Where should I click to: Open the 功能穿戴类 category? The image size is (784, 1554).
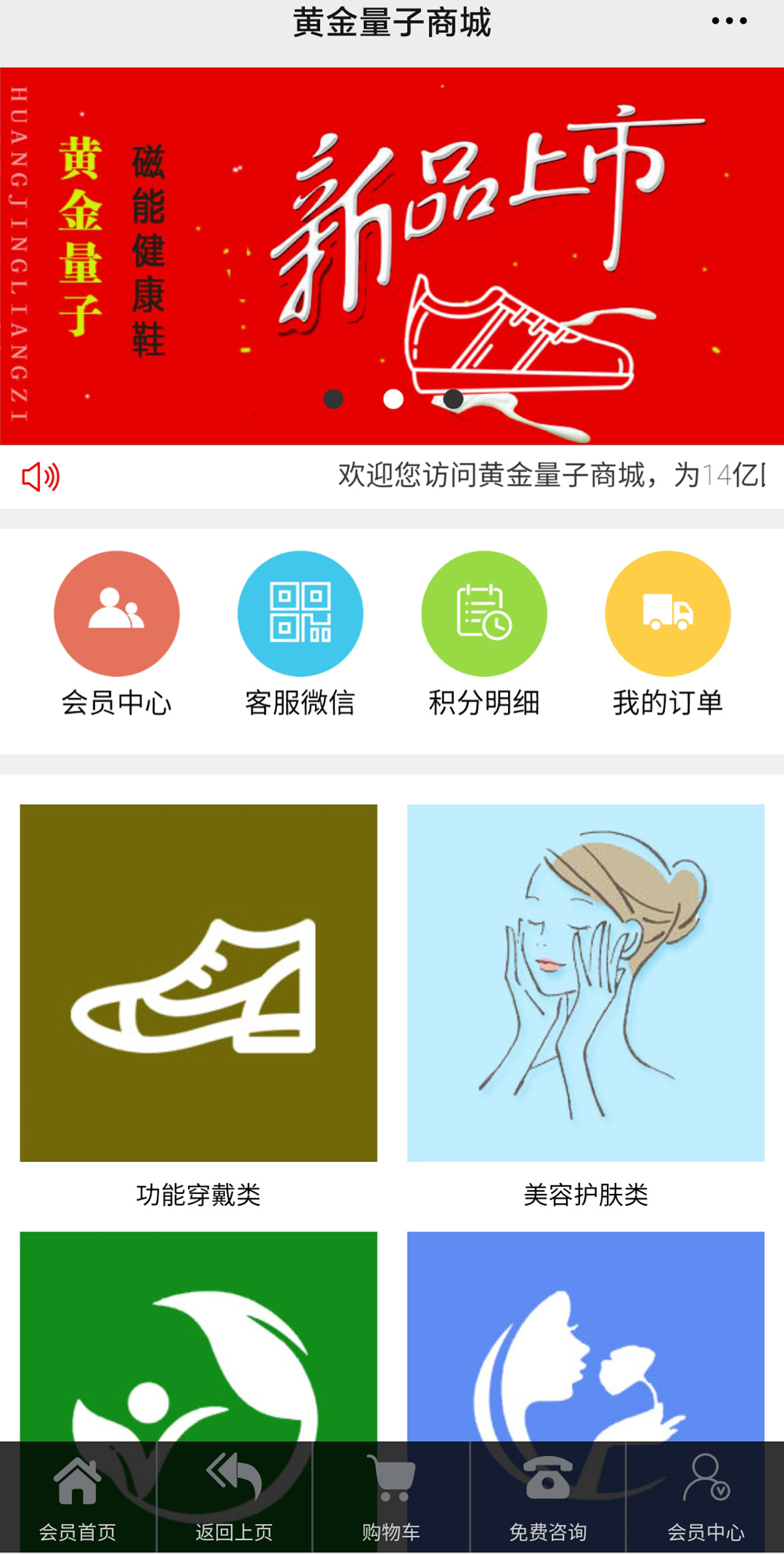pyautogui.click(x=198, y=982)
